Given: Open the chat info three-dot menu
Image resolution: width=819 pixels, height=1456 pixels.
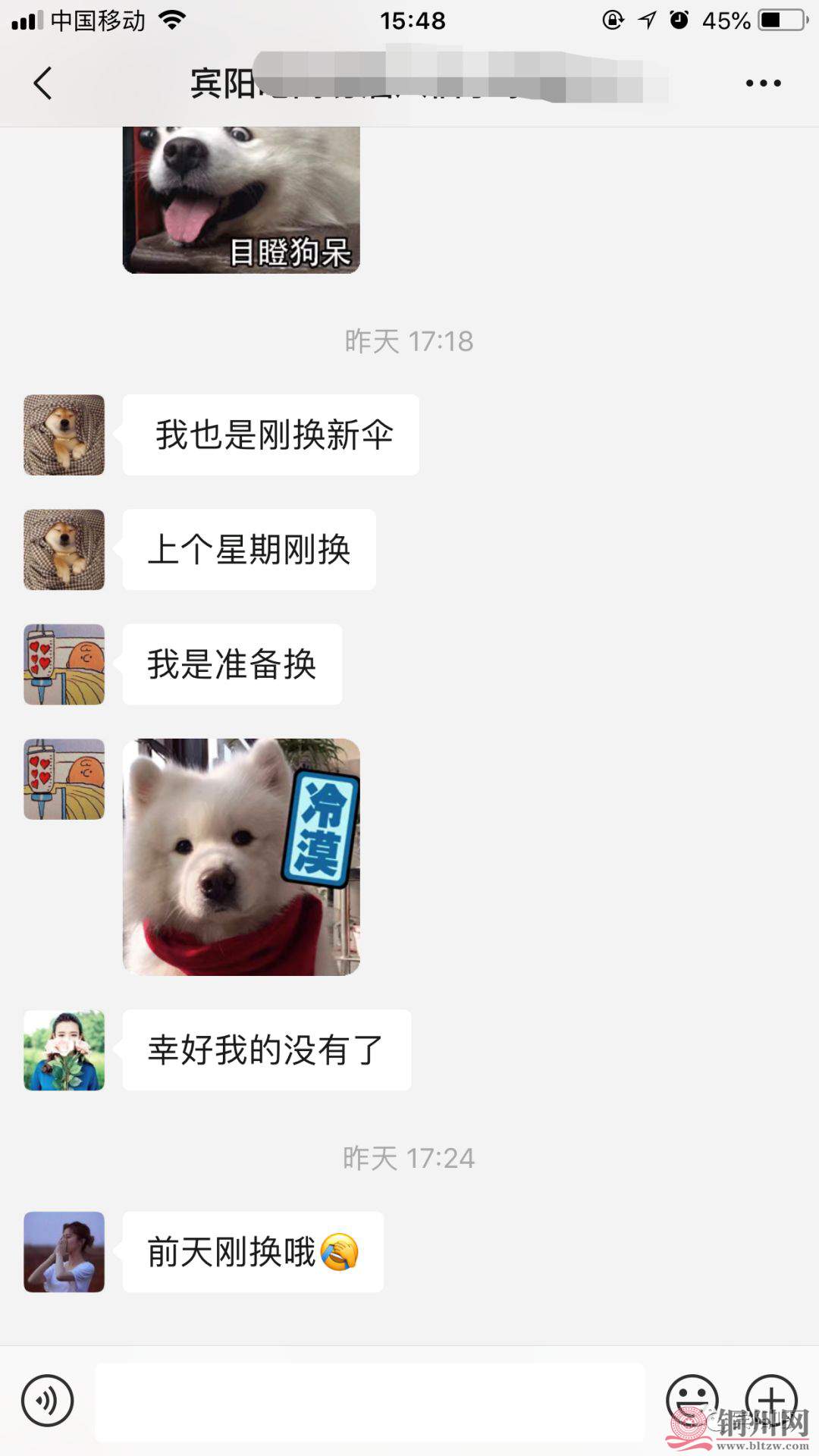Looking at the screenshot, I should [x=763, y=83].
